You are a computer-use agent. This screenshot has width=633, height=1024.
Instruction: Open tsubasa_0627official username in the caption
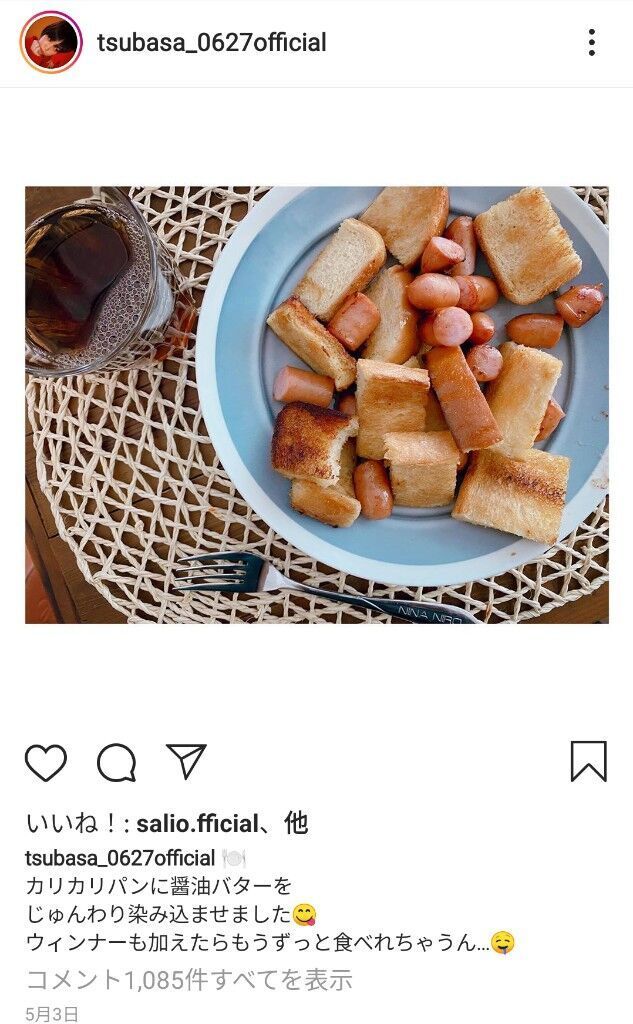click(120, 858)
